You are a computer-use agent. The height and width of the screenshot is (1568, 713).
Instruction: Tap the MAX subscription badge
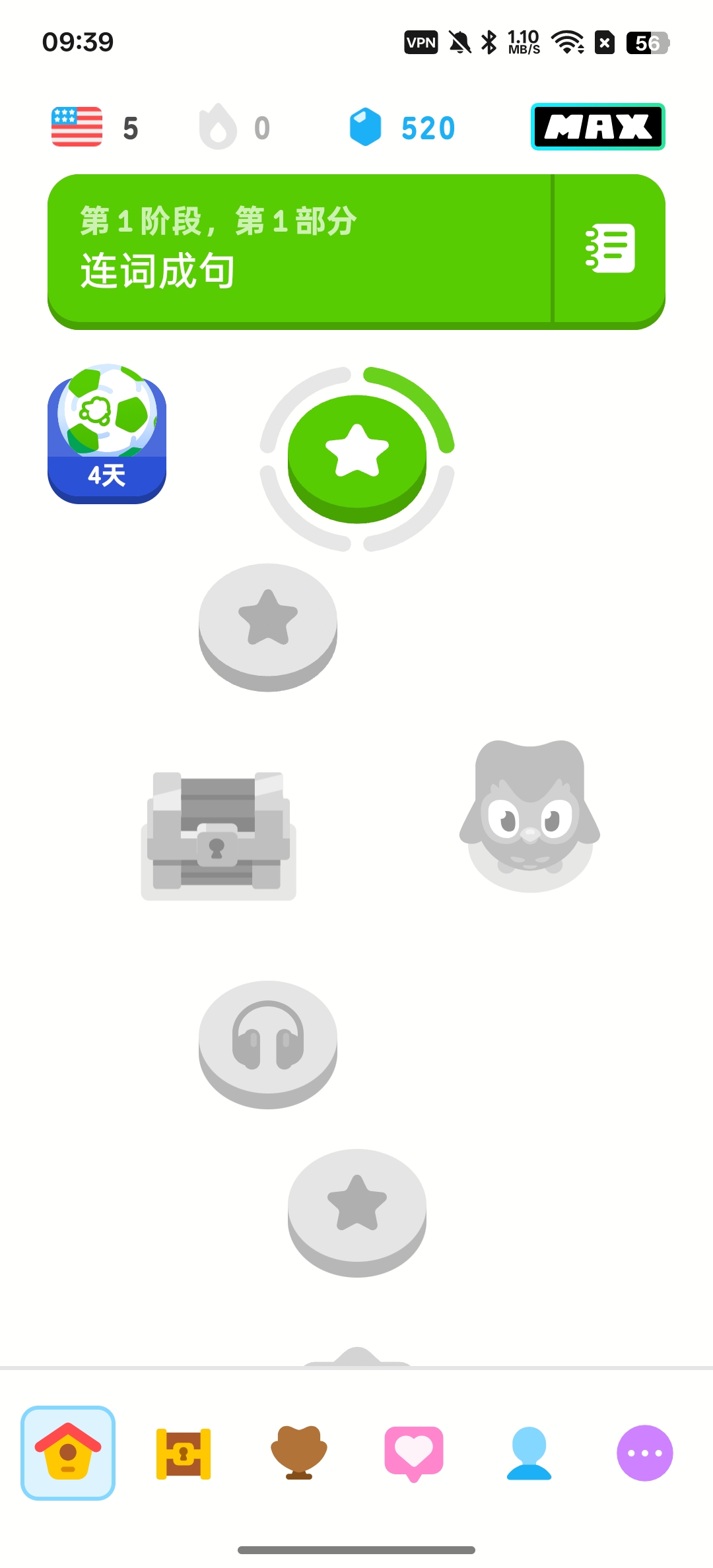pyautogui.click(x=597, y=127)
